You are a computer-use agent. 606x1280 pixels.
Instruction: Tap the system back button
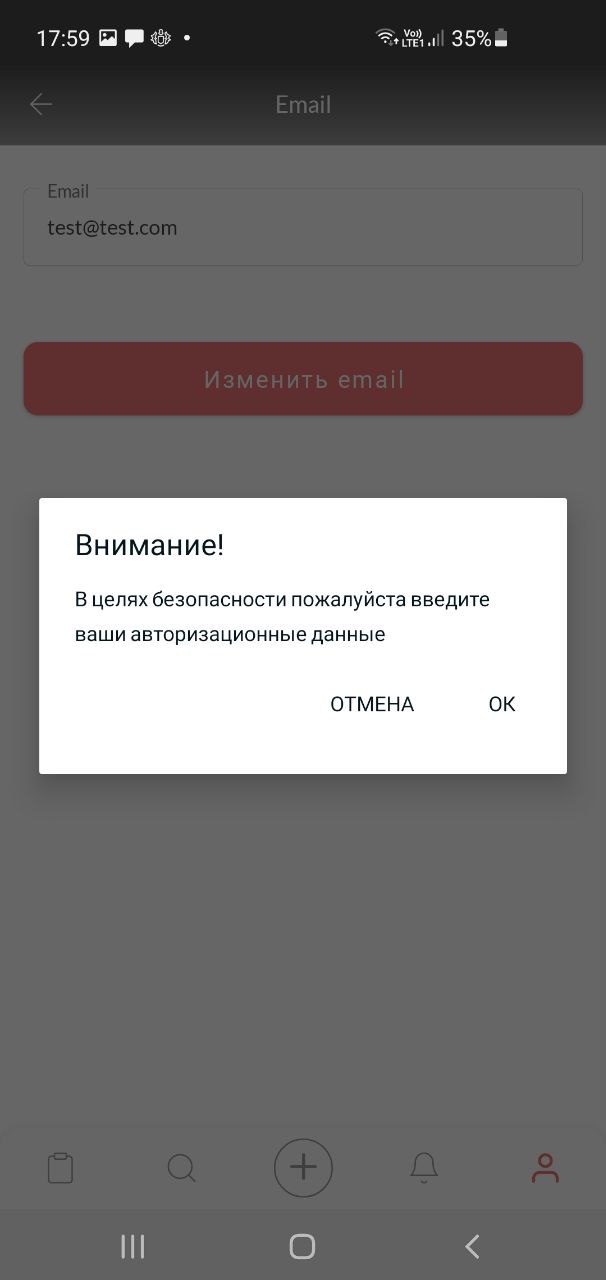(472, 1246)
